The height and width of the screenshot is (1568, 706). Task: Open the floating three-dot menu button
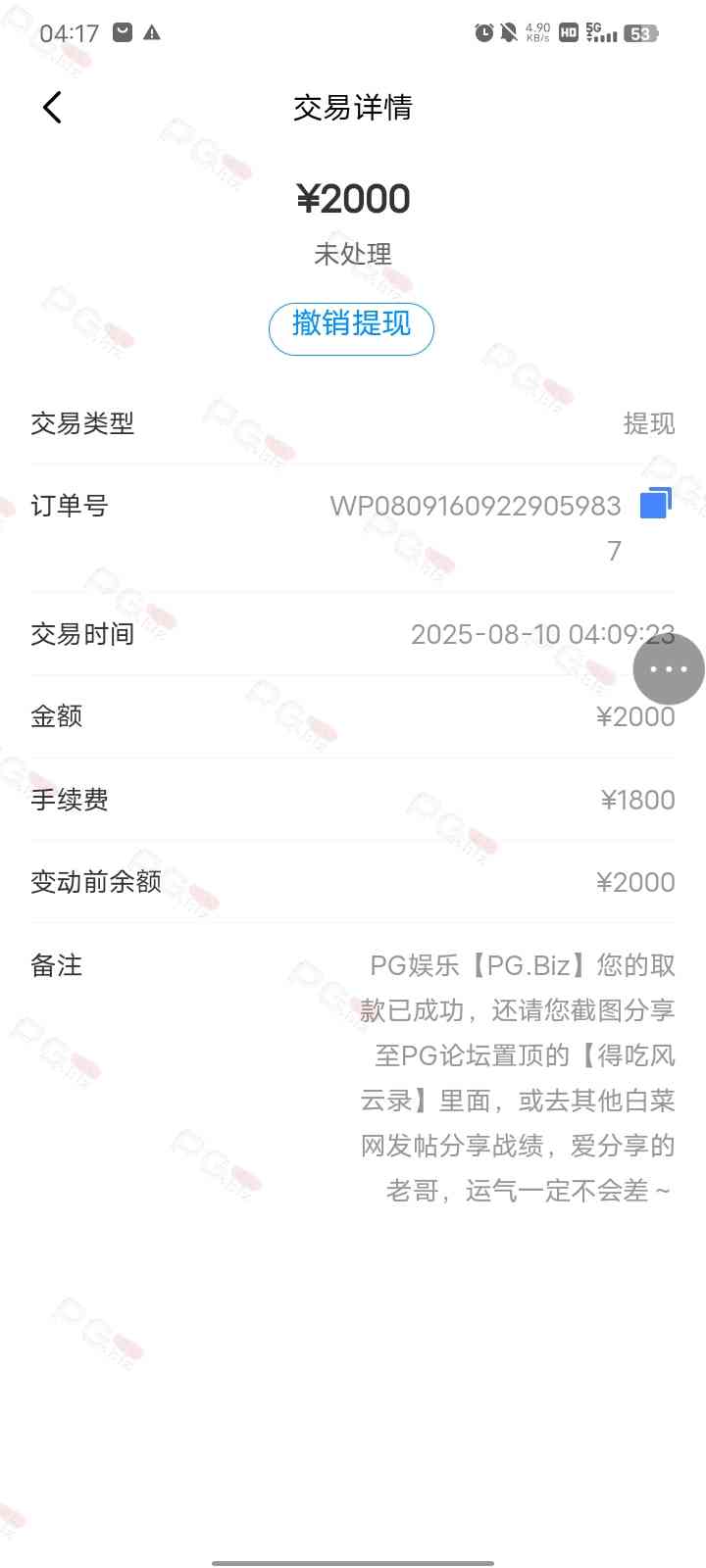click(669, 669)
